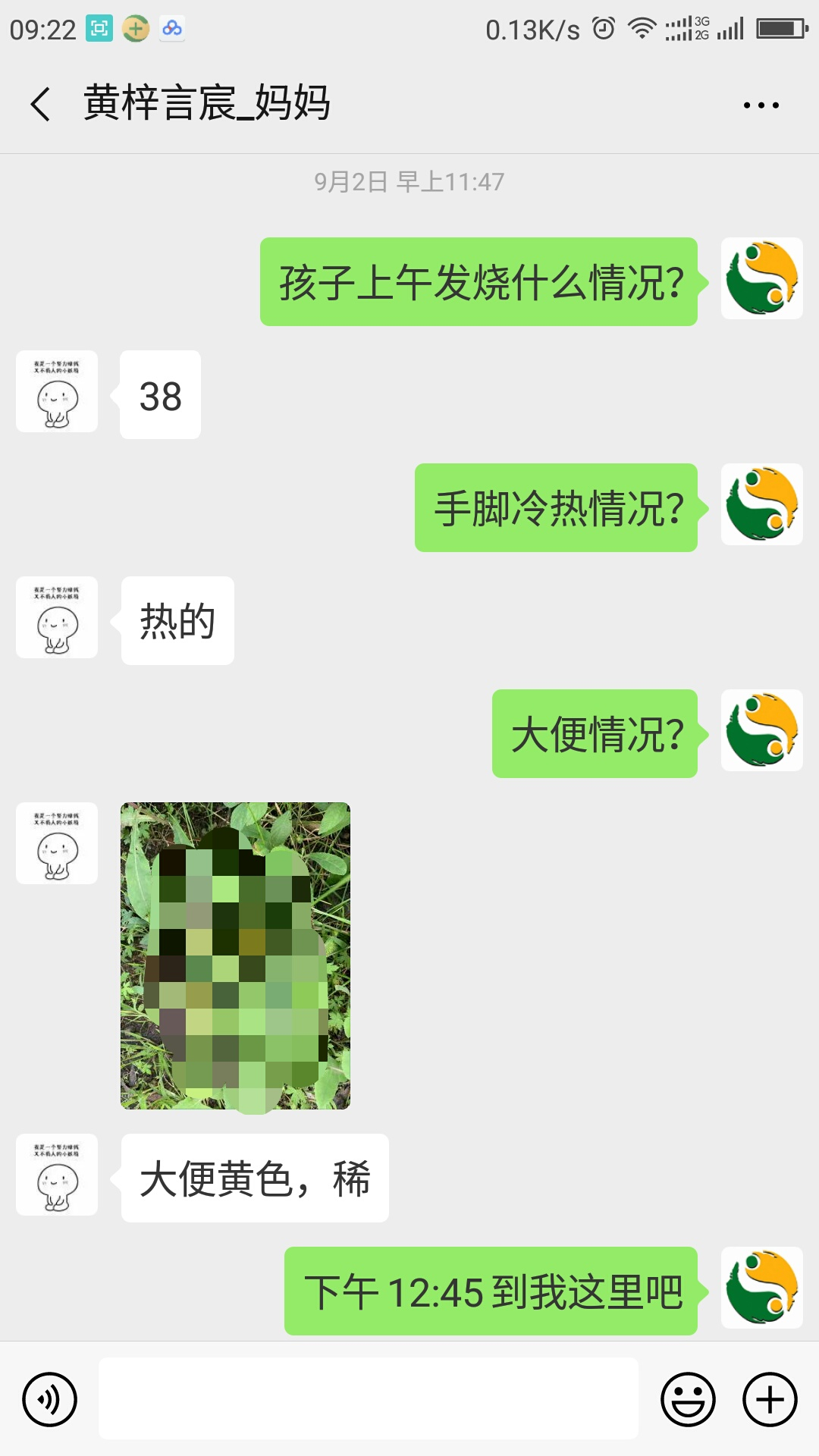Select the chat title 黄梓言宸_妈妈

(206, 105)
